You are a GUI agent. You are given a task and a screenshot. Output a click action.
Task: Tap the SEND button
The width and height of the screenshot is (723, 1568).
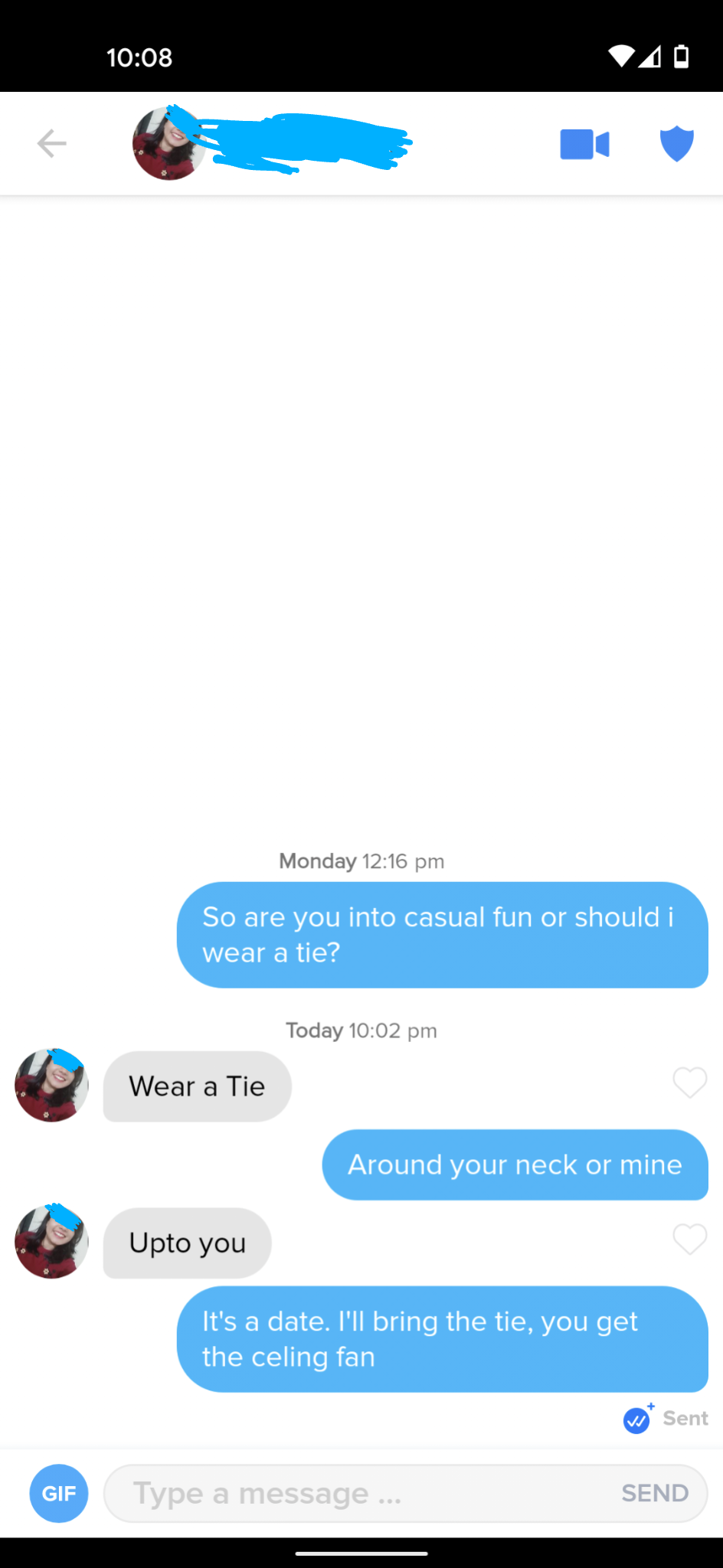point(655,1493)
